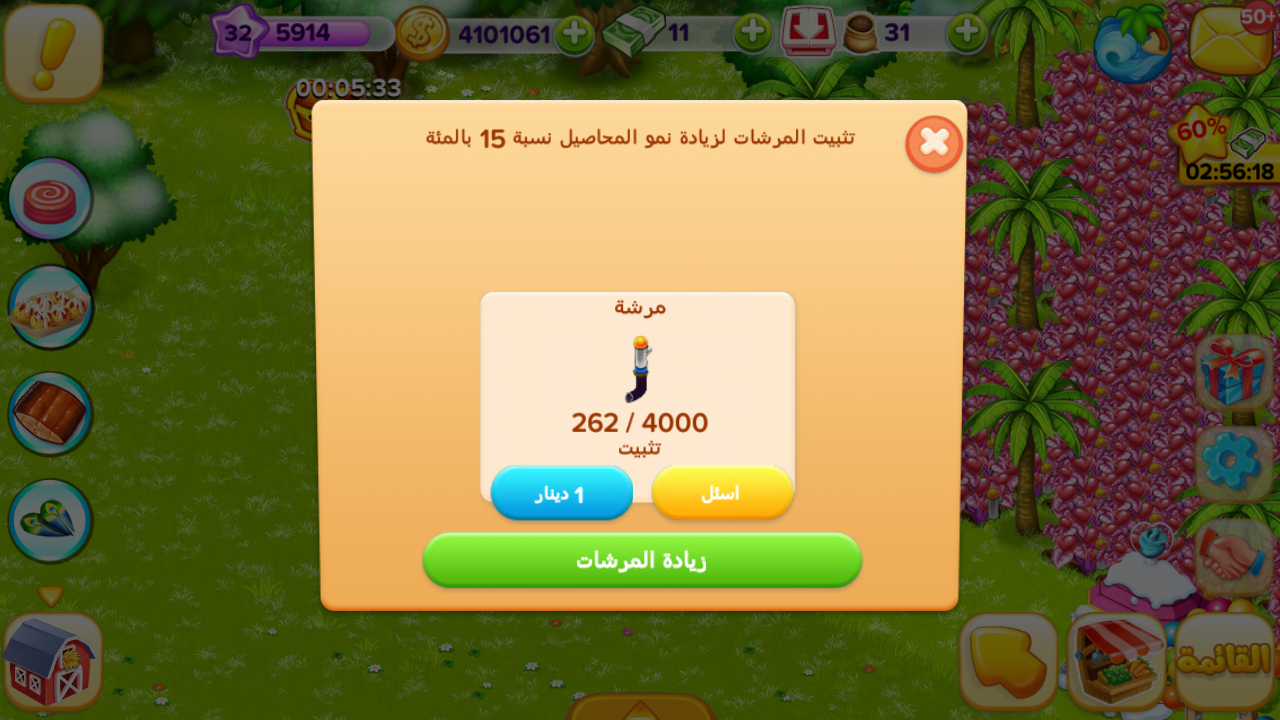
Task: Open the red barn storage
Action: click(x=50, y=662)
